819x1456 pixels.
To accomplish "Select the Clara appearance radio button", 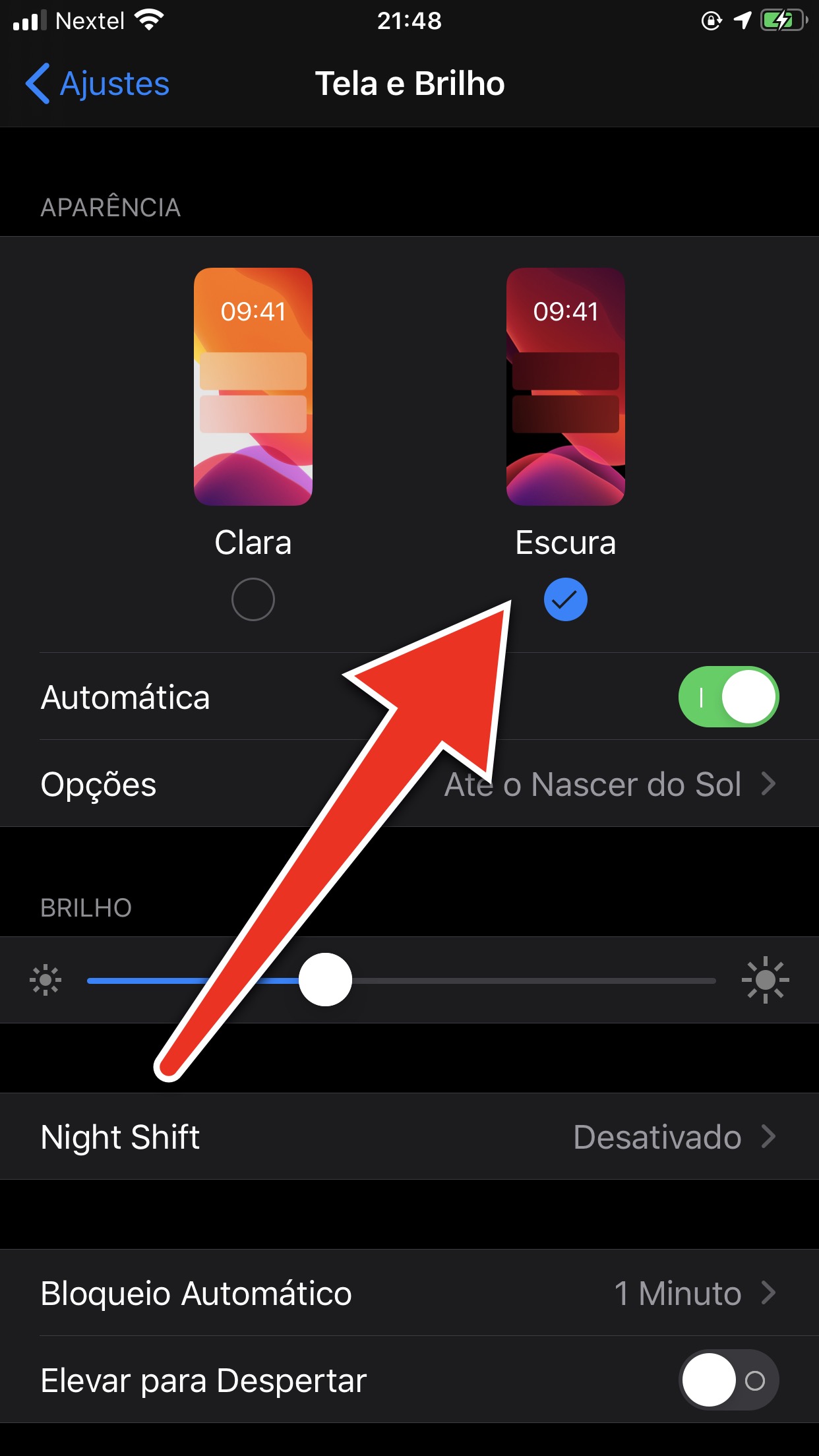I will [x=253, y=599].
